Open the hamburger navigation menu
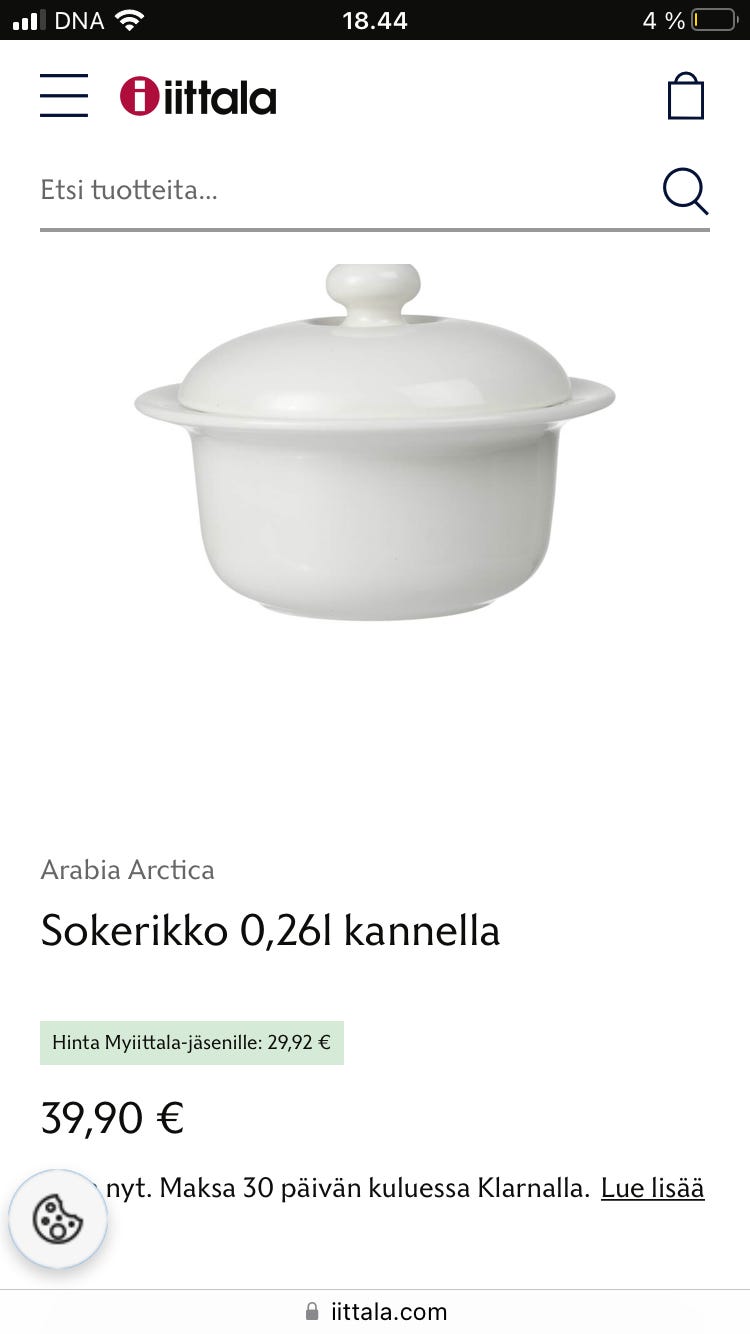This screenshot has height=1334, width=750. click(63, 95)
